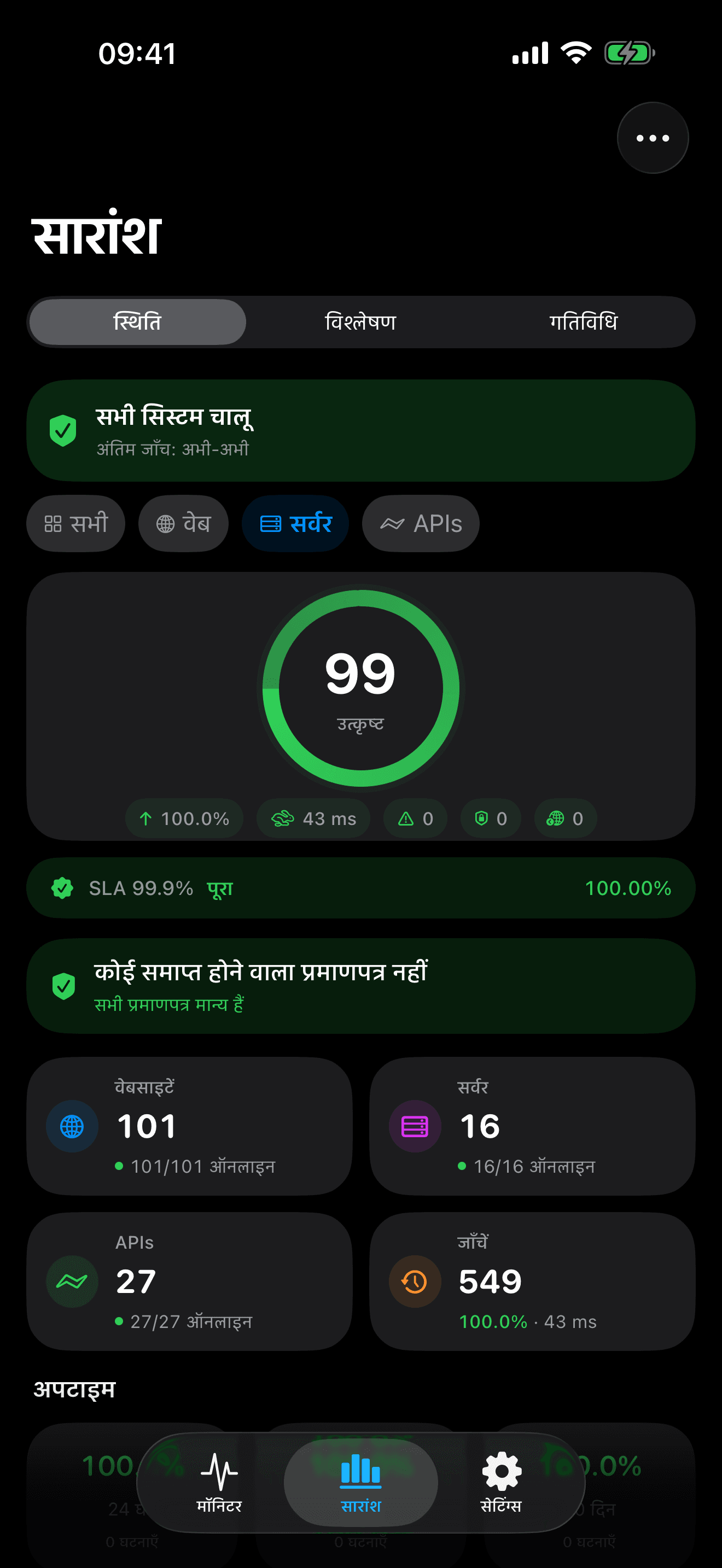This screenshot has height=1568, width=722.
Task: Open the सभी filter option
Action: [x=75, y=523]
